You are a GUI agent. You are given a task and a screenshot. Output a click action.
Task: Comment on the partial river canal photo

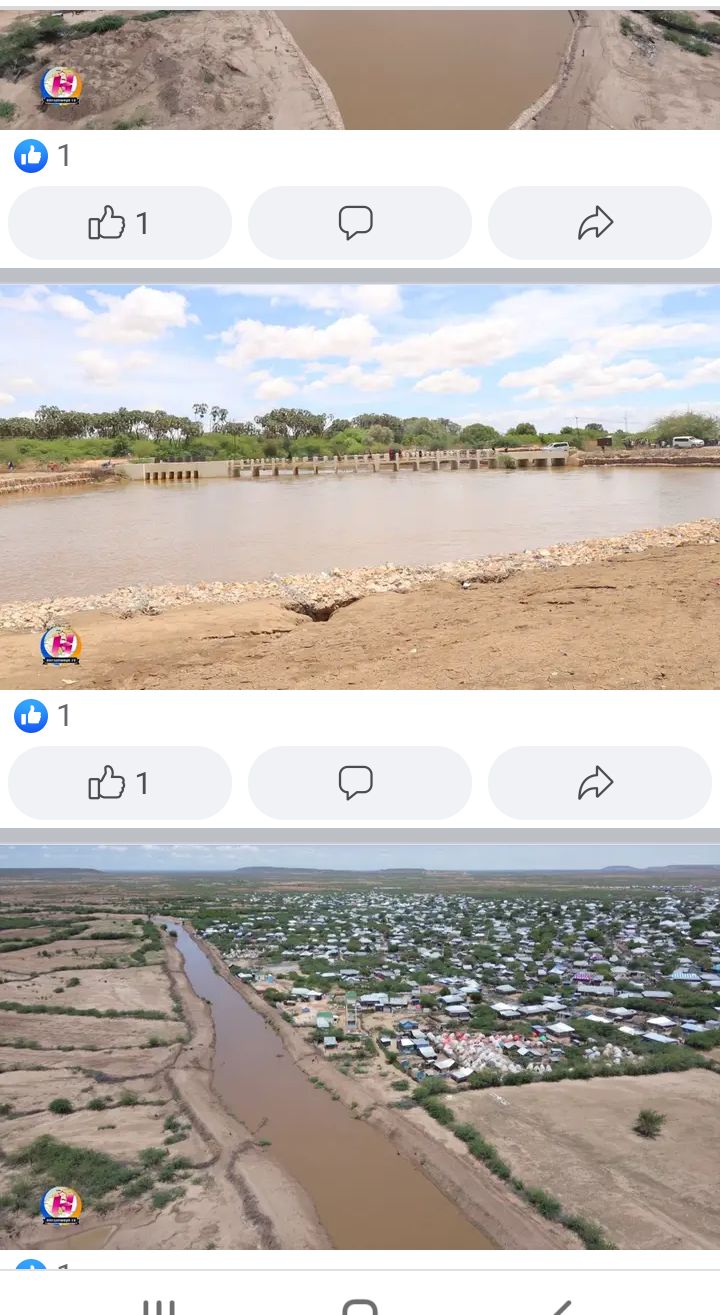tap(359, 223)
